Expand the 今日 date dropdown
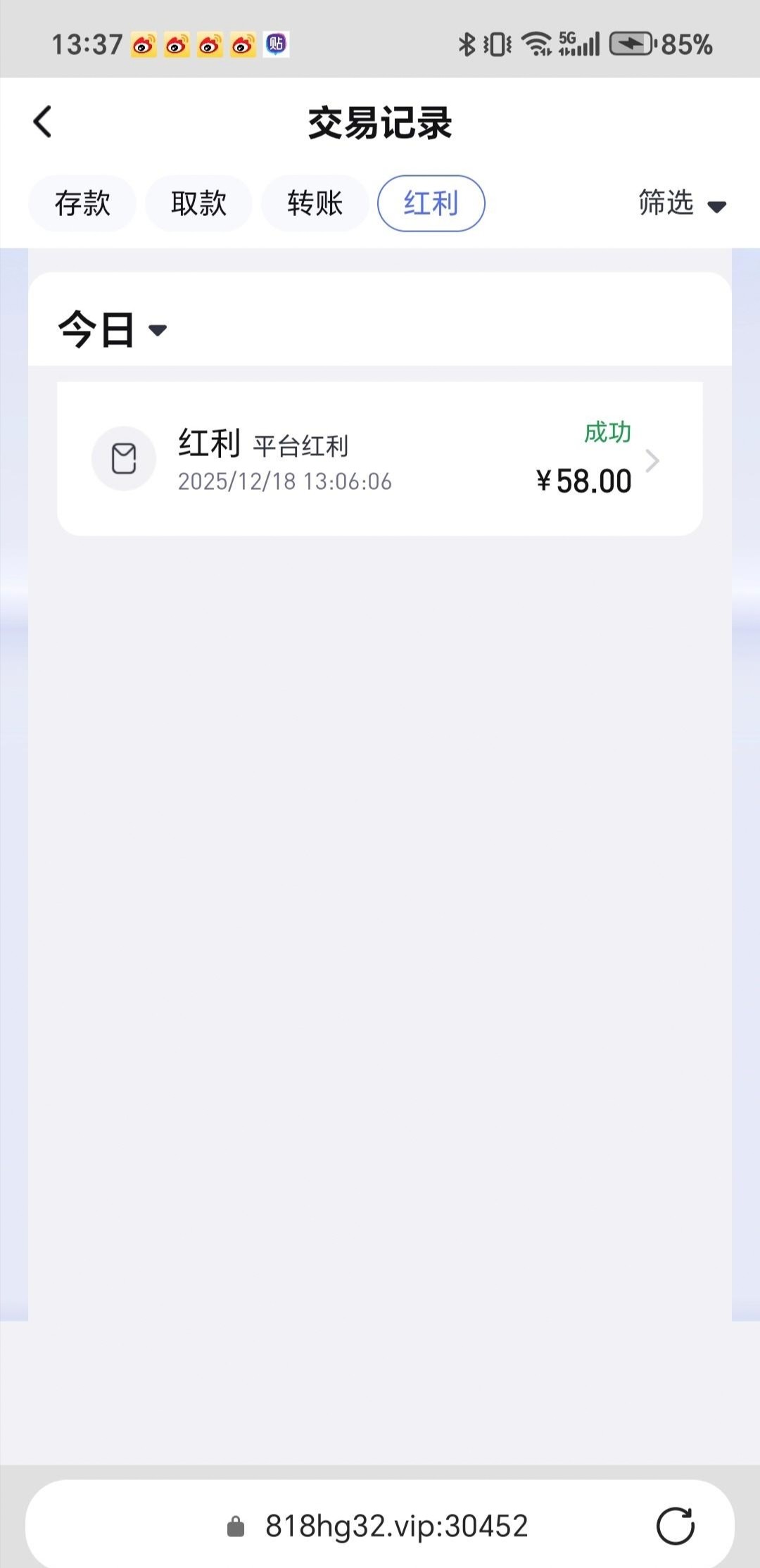The height and width of the screenshot is (1568, 760). click(113, 329)
